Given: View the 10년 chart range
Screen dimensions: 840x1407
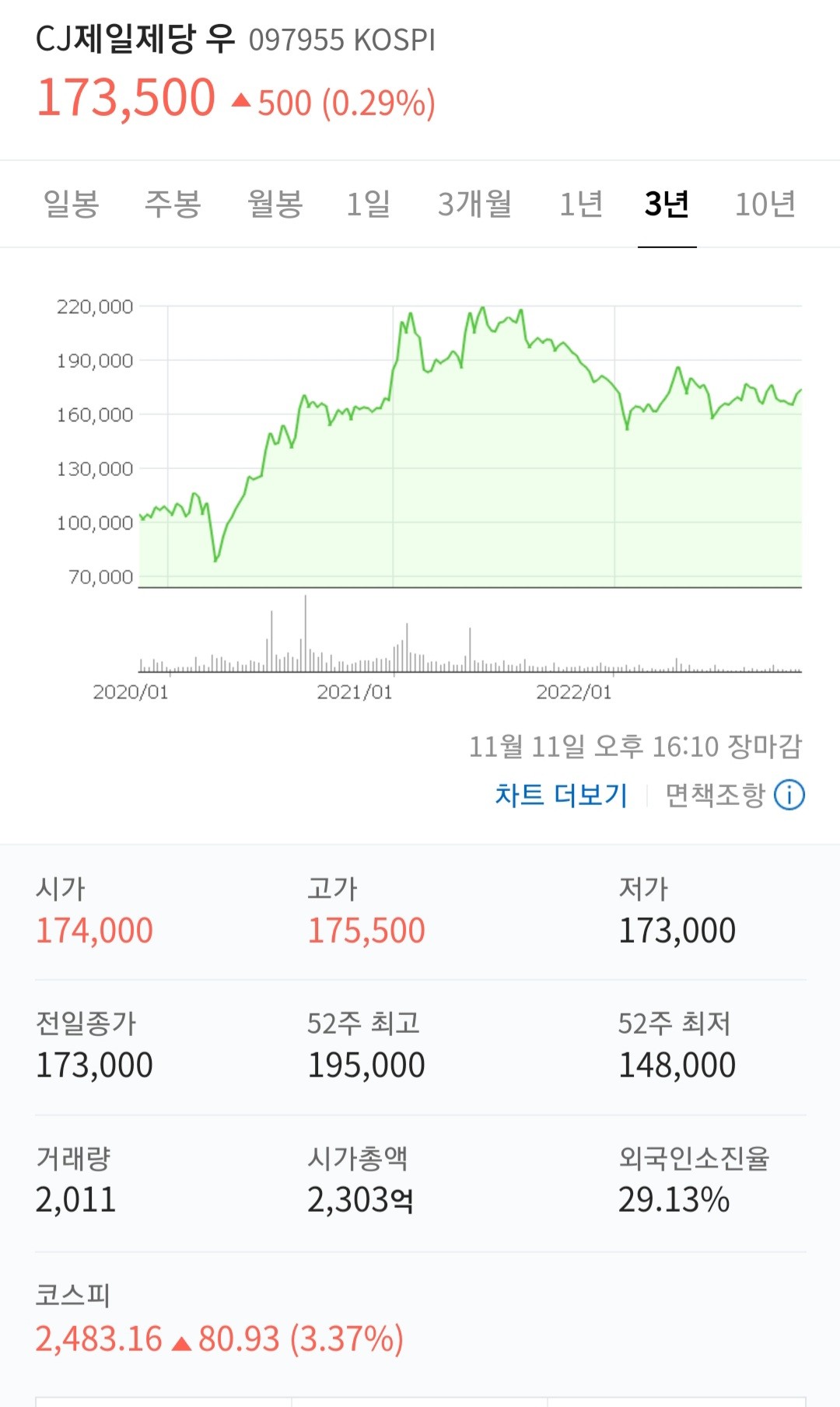Looking at the screenshot, I should point(765,205).
